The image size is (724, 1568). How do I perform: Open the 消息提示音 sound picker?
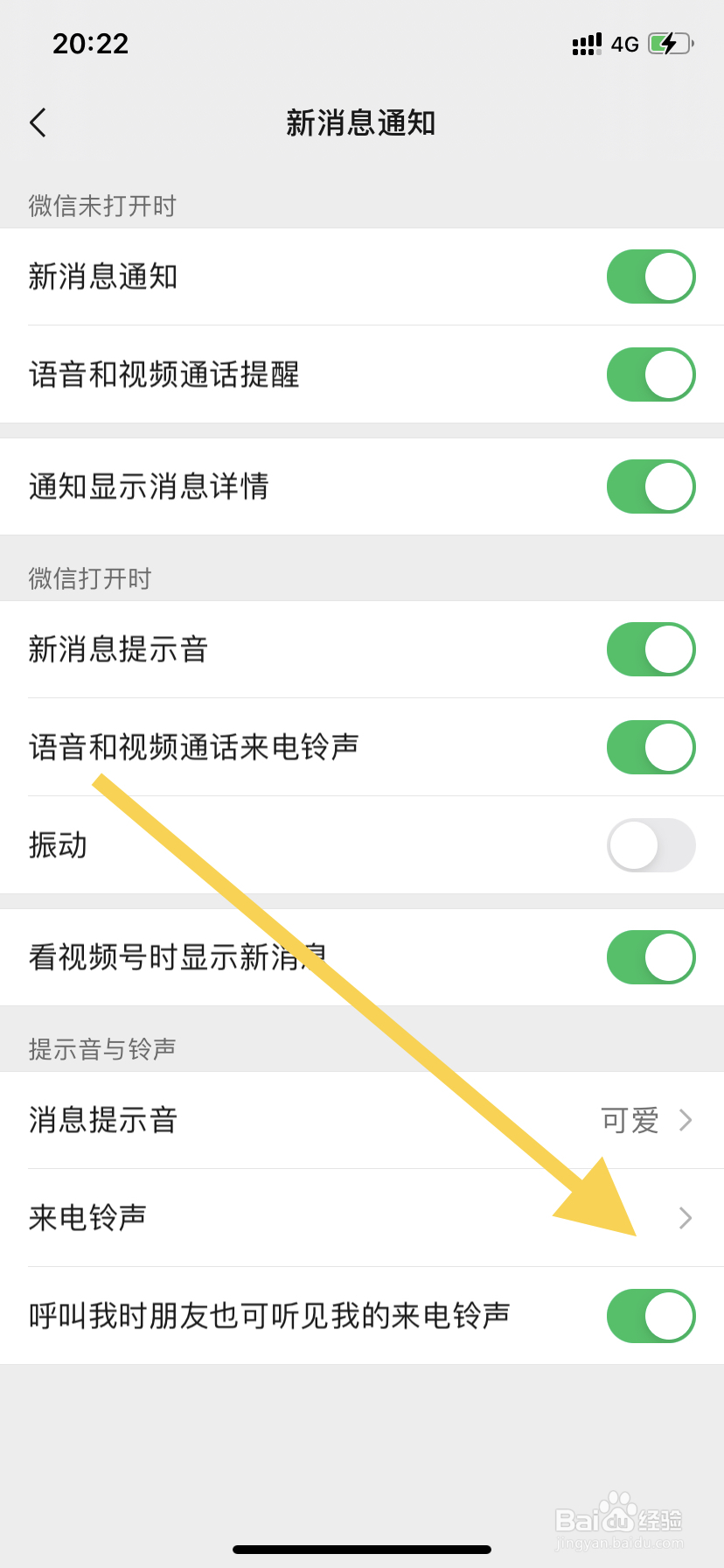point(362,1120)
